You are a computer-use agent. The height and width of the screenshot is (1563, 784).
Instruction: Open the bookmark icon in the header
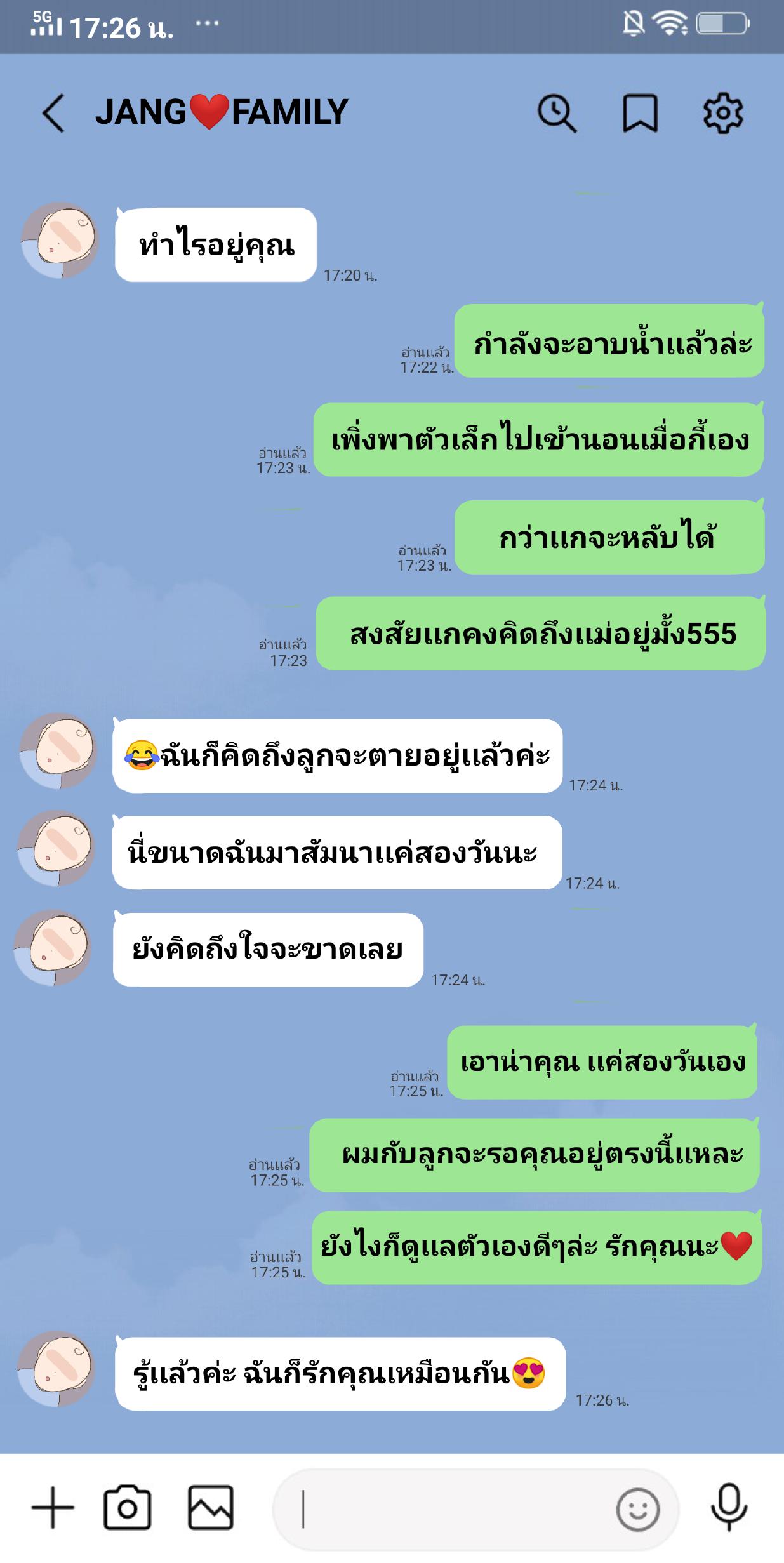point(639,113)
